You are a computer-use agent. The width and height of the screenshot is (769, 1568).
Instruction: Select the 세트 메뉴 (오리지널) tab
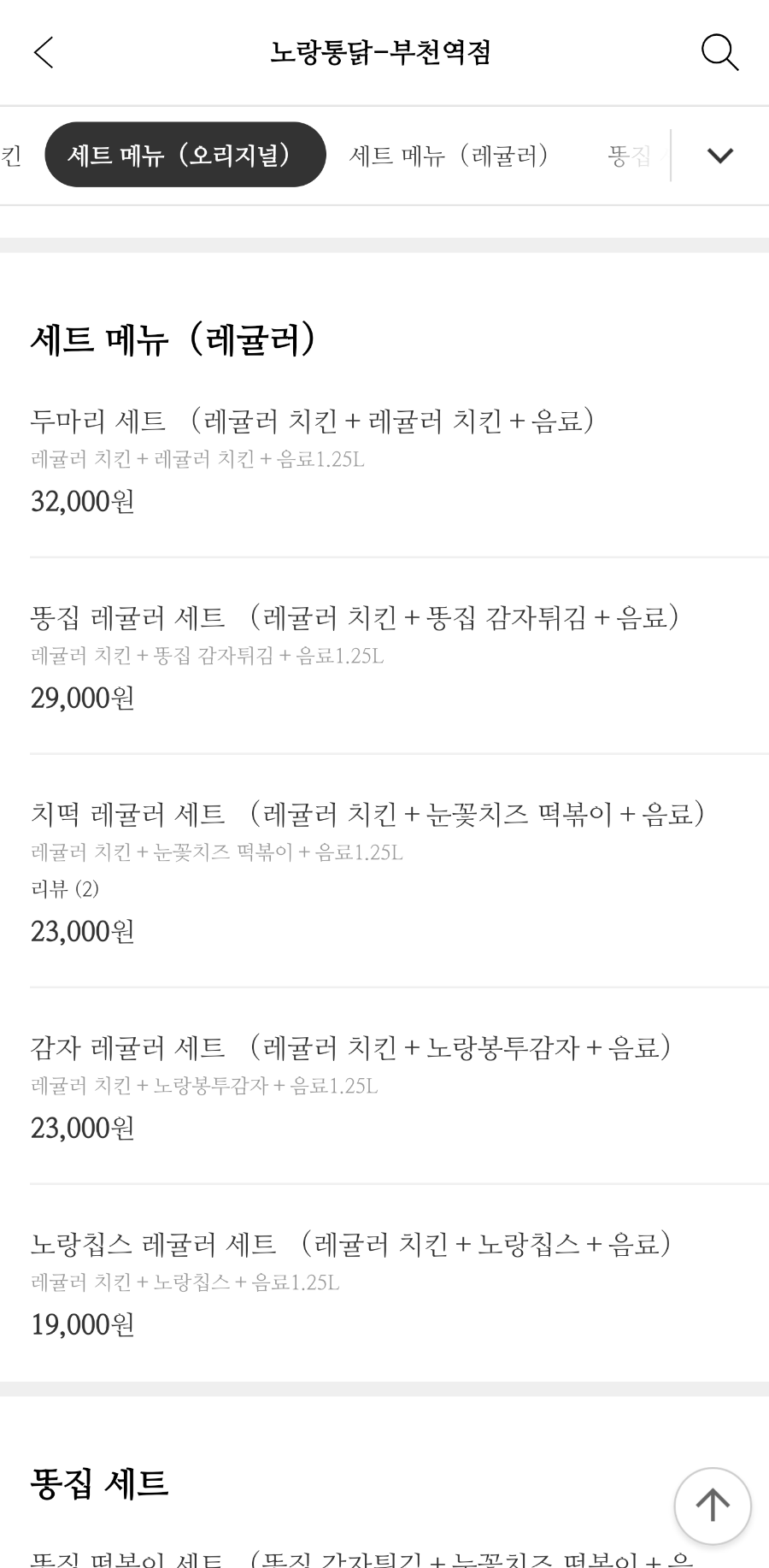[185, 155]
